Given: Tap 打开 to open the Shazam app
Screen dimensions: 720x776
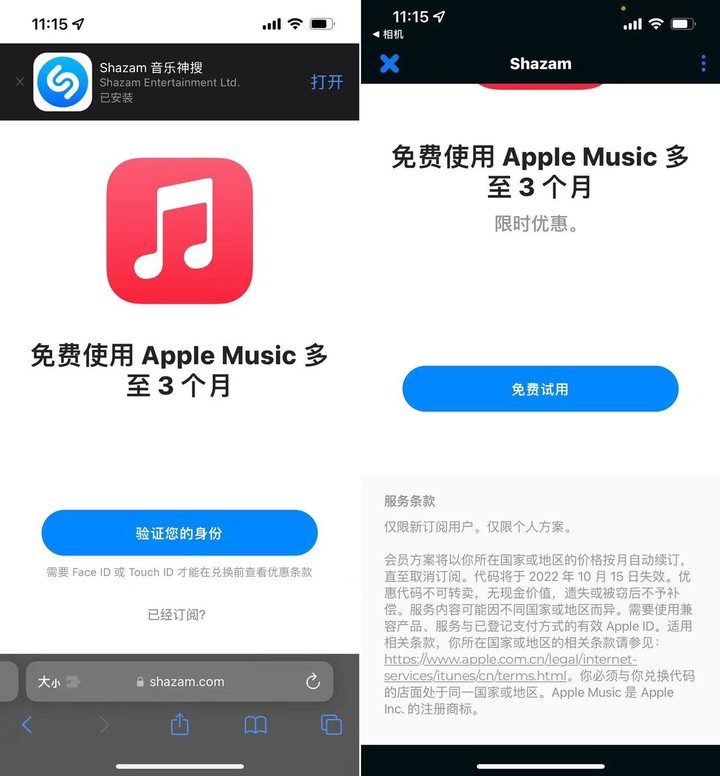Looking at the screenshot, I should click(x=326, y=82).
